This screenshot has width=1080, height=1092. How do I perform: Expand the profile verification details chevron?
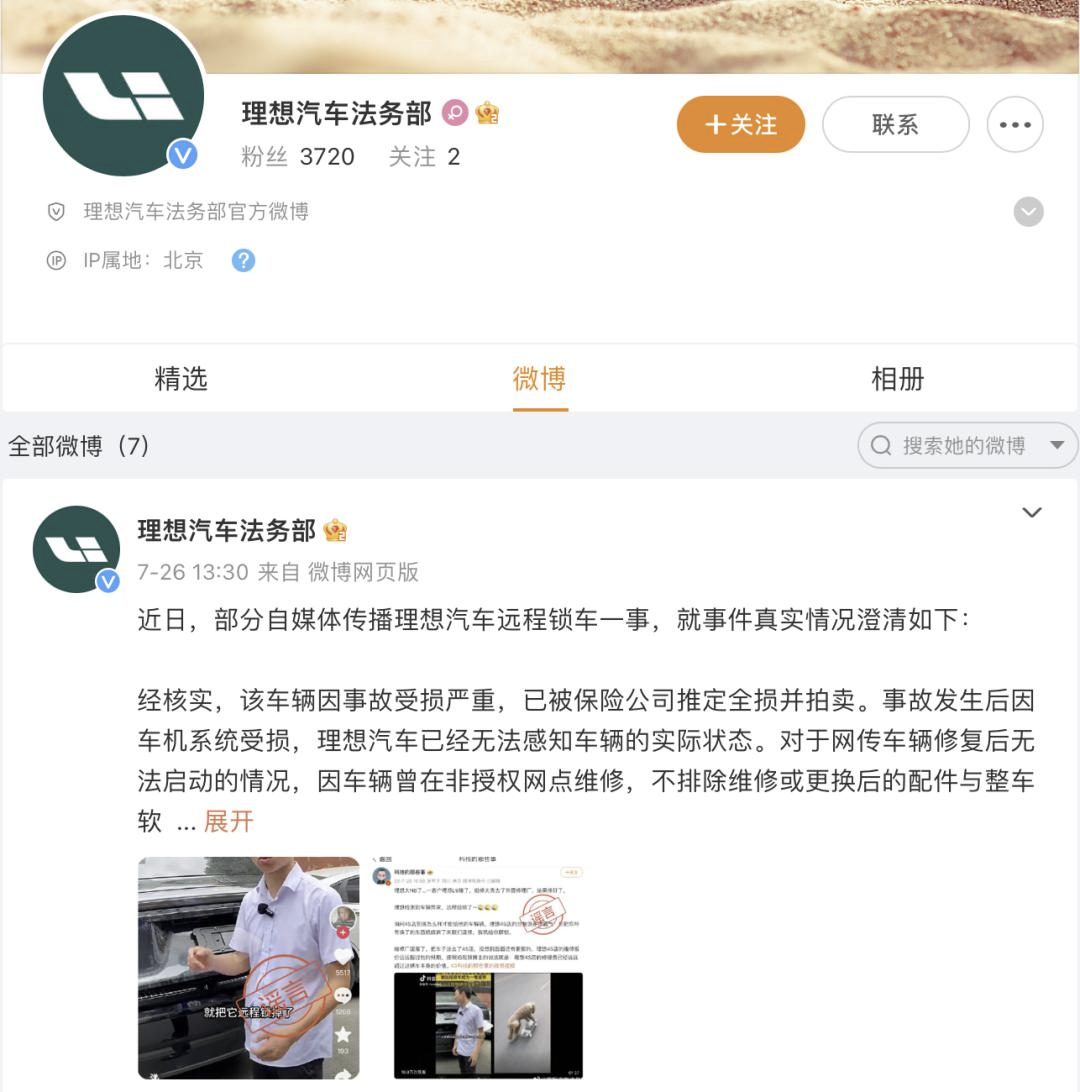point(1028,212)
